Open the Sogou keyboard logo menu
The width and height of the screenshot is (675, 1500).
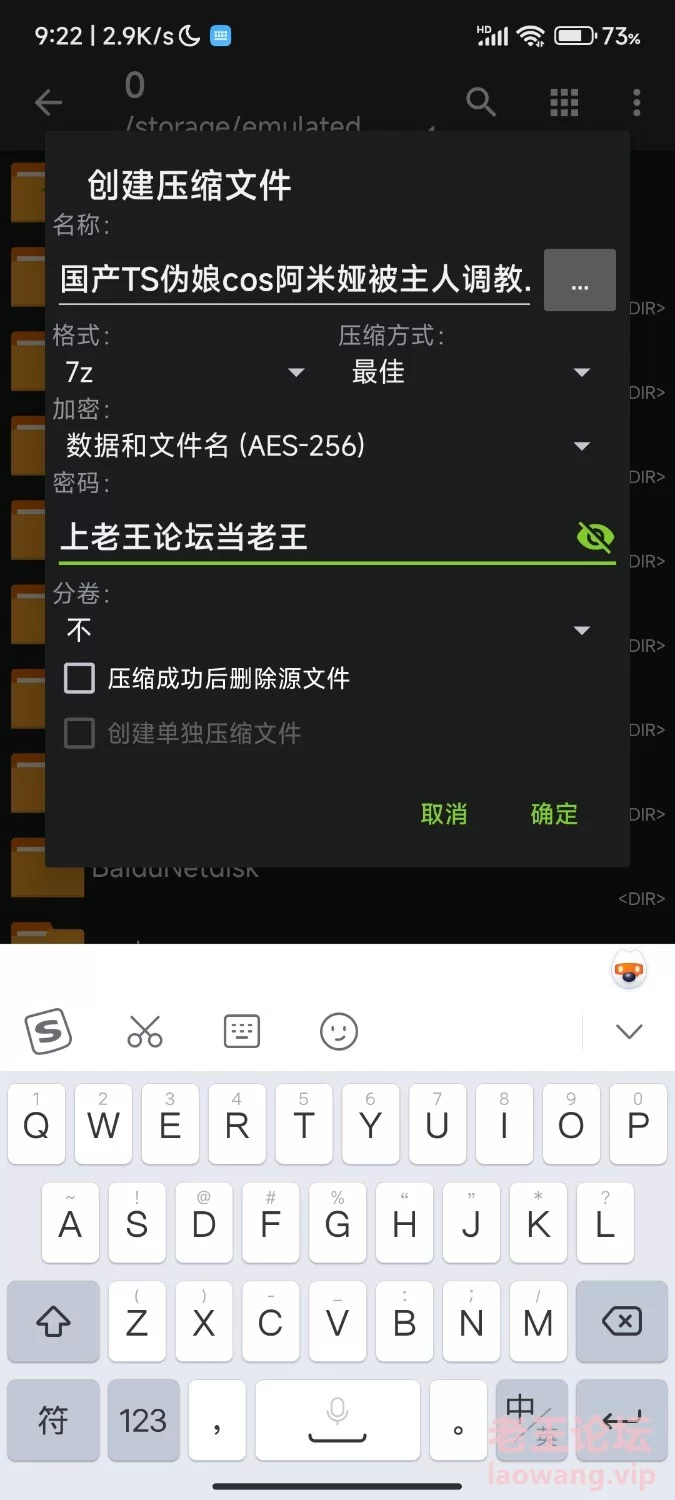coord(48,1031)
